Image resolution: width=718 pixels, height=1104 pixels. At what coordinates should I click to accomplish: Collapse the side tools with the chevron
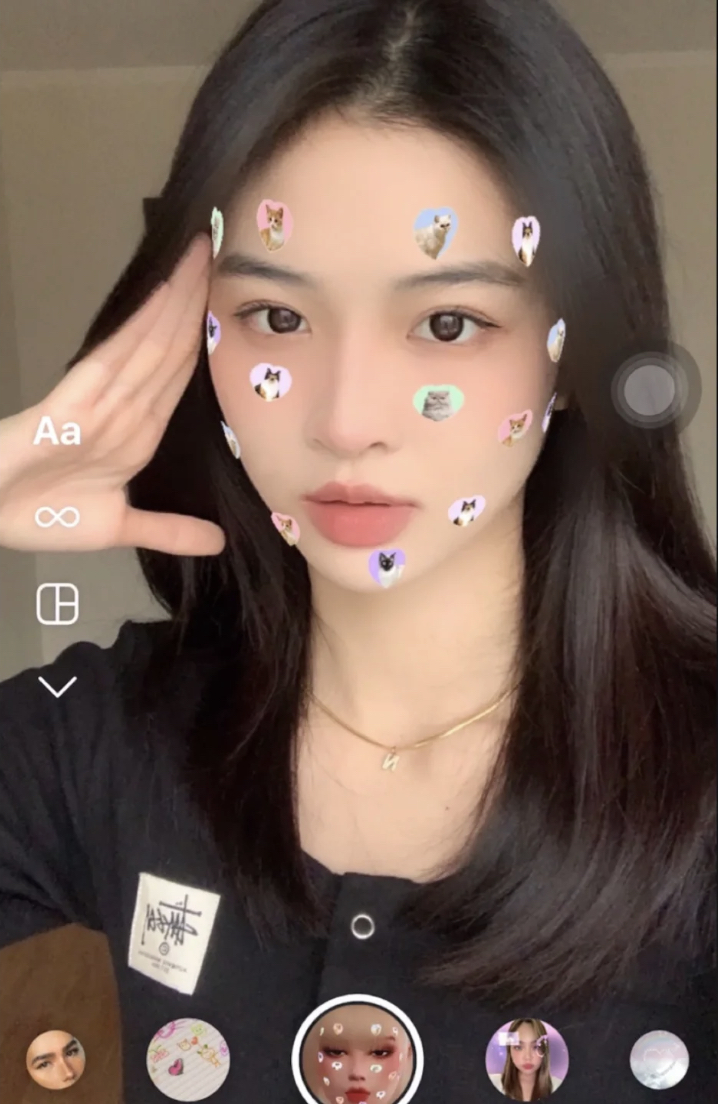pos(57,686)
